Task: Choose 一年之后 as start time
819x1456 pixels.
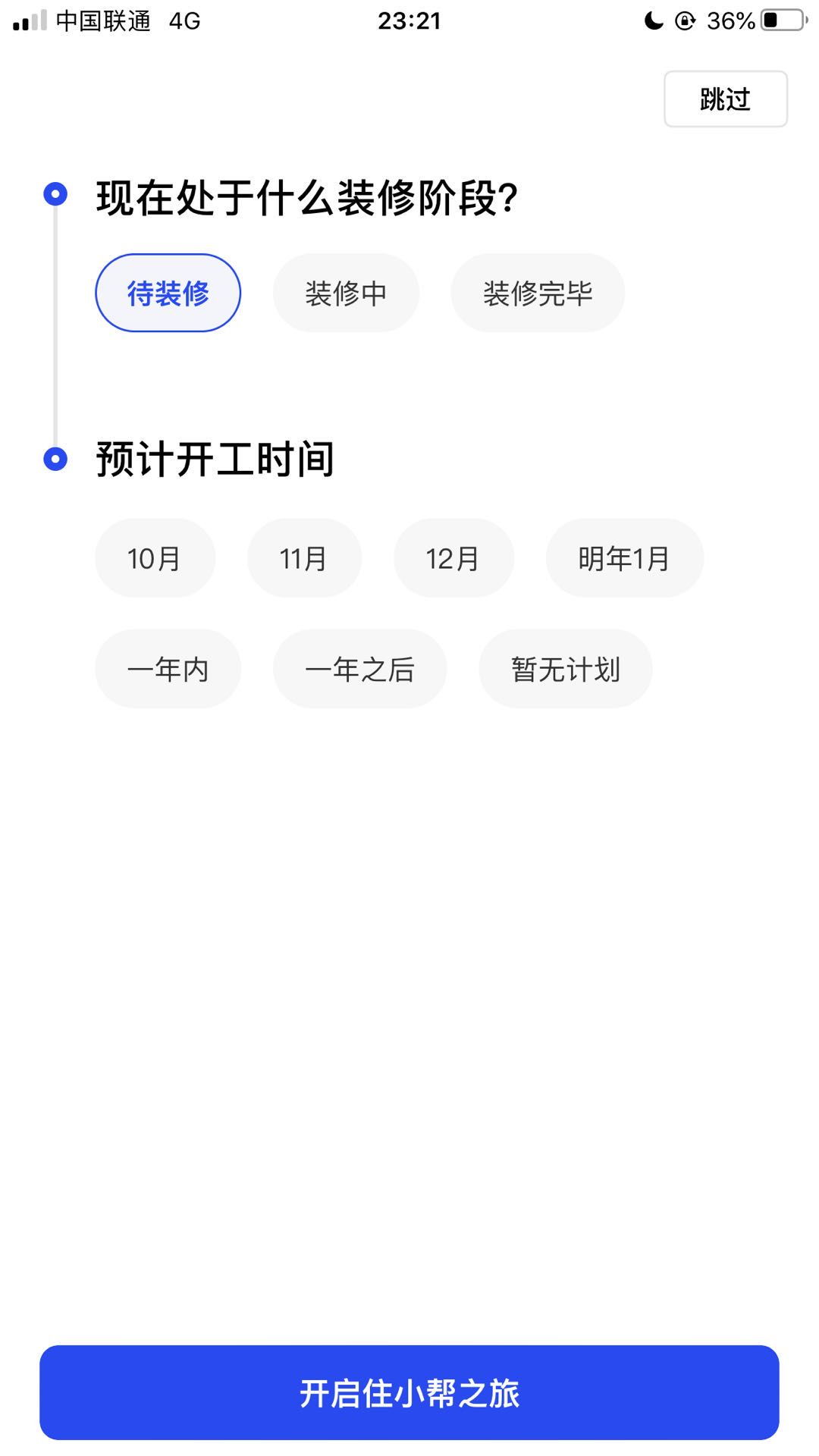Action: (x=359, y=670)
